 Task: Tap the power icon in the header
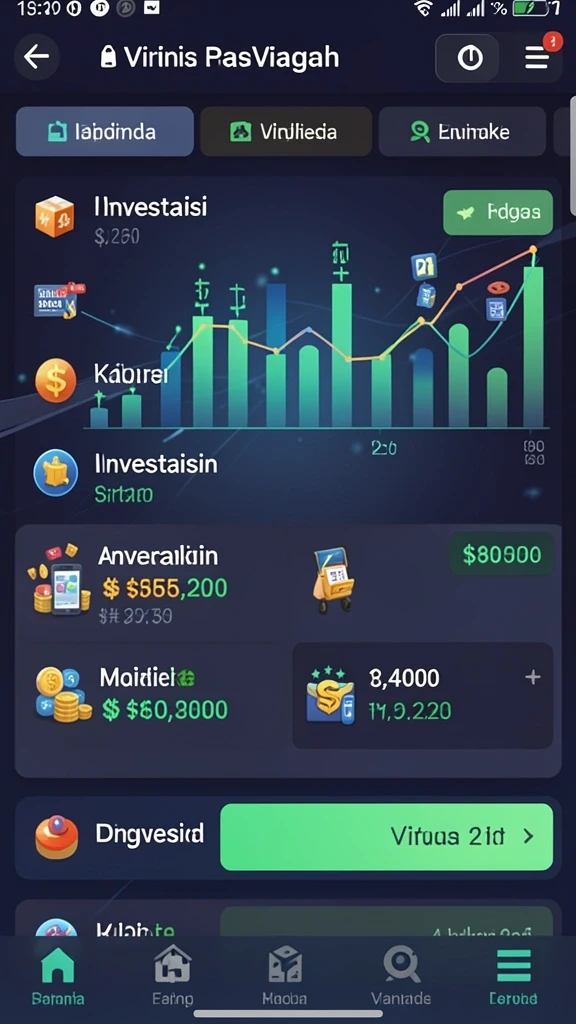pyautogui.click(x=470, y=58)
